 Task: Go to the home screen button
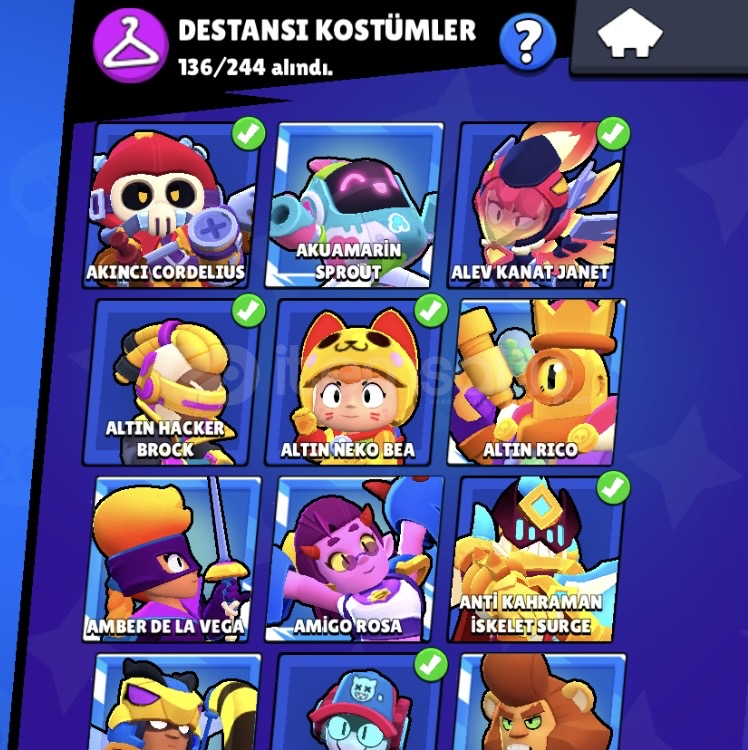pyautogui.click(x=630, y=38)
